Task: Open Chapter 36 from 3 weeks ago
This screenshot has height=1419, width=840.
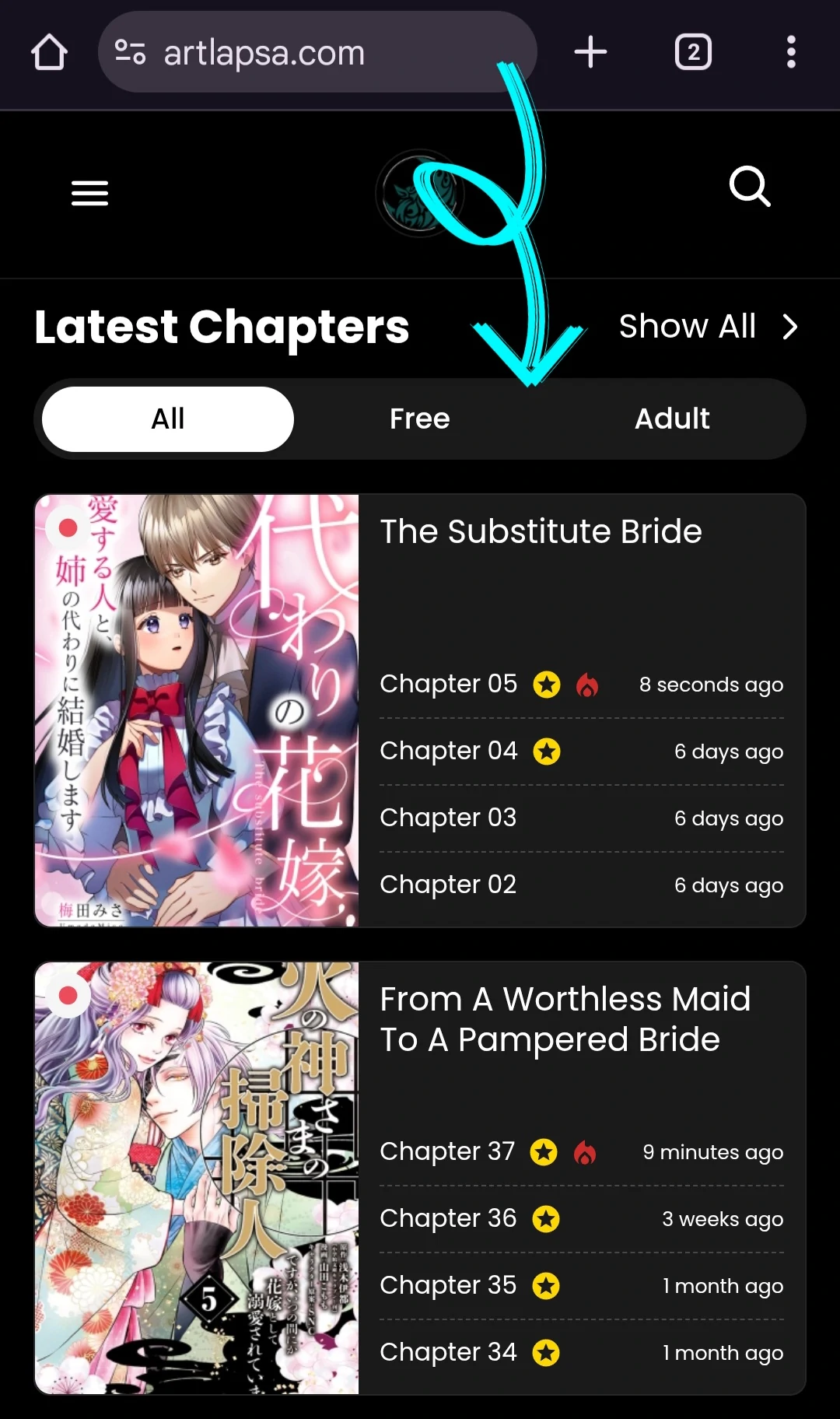Action: 448,1218
